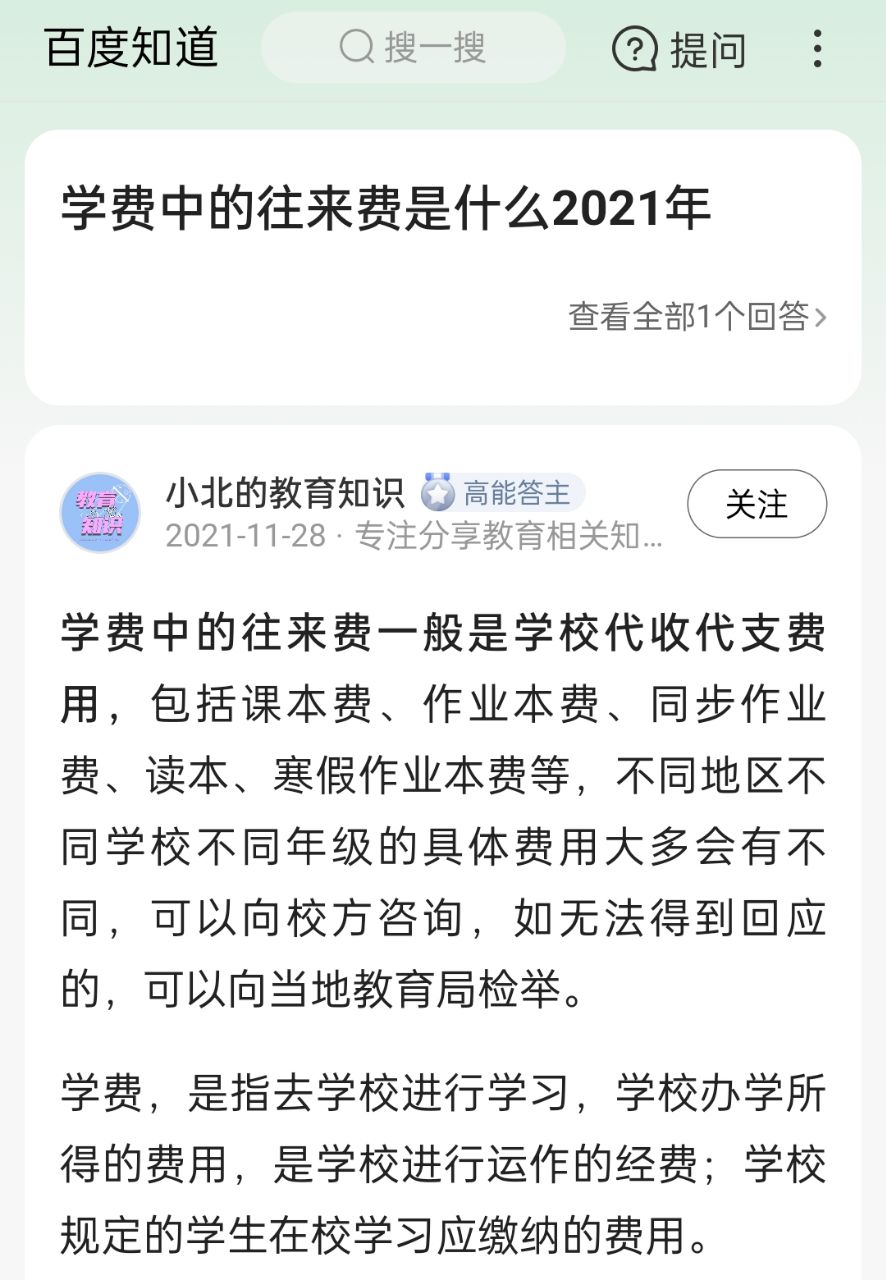Open 查看全部1个回答 link
This screenshot has height=1280, width=886.
(697, 317)
